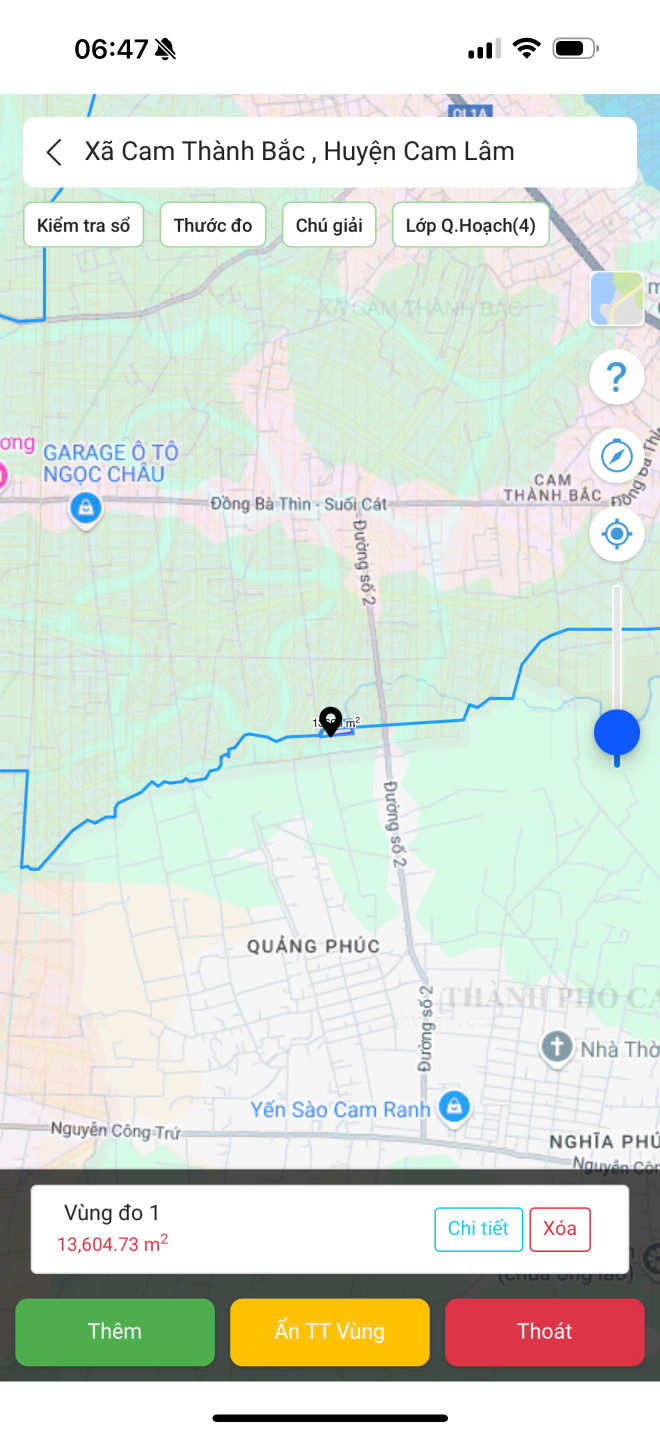660x1434 pixels.
Task: Open Garage Ô Tô Ngọc Châu pin
Action: tap(87, 509)
